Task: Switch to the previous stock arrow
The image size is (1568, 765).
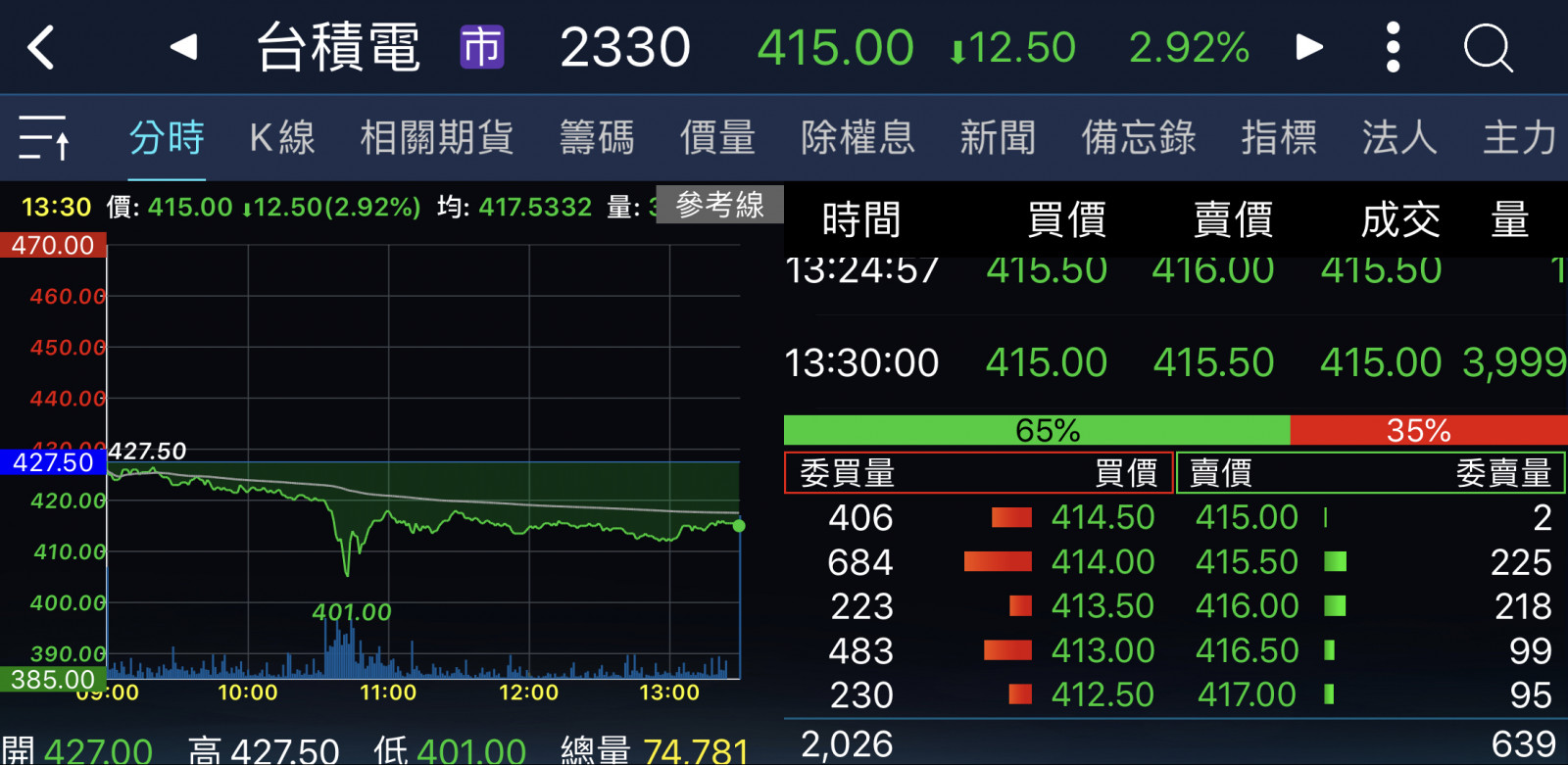Action: click(183, 47)
